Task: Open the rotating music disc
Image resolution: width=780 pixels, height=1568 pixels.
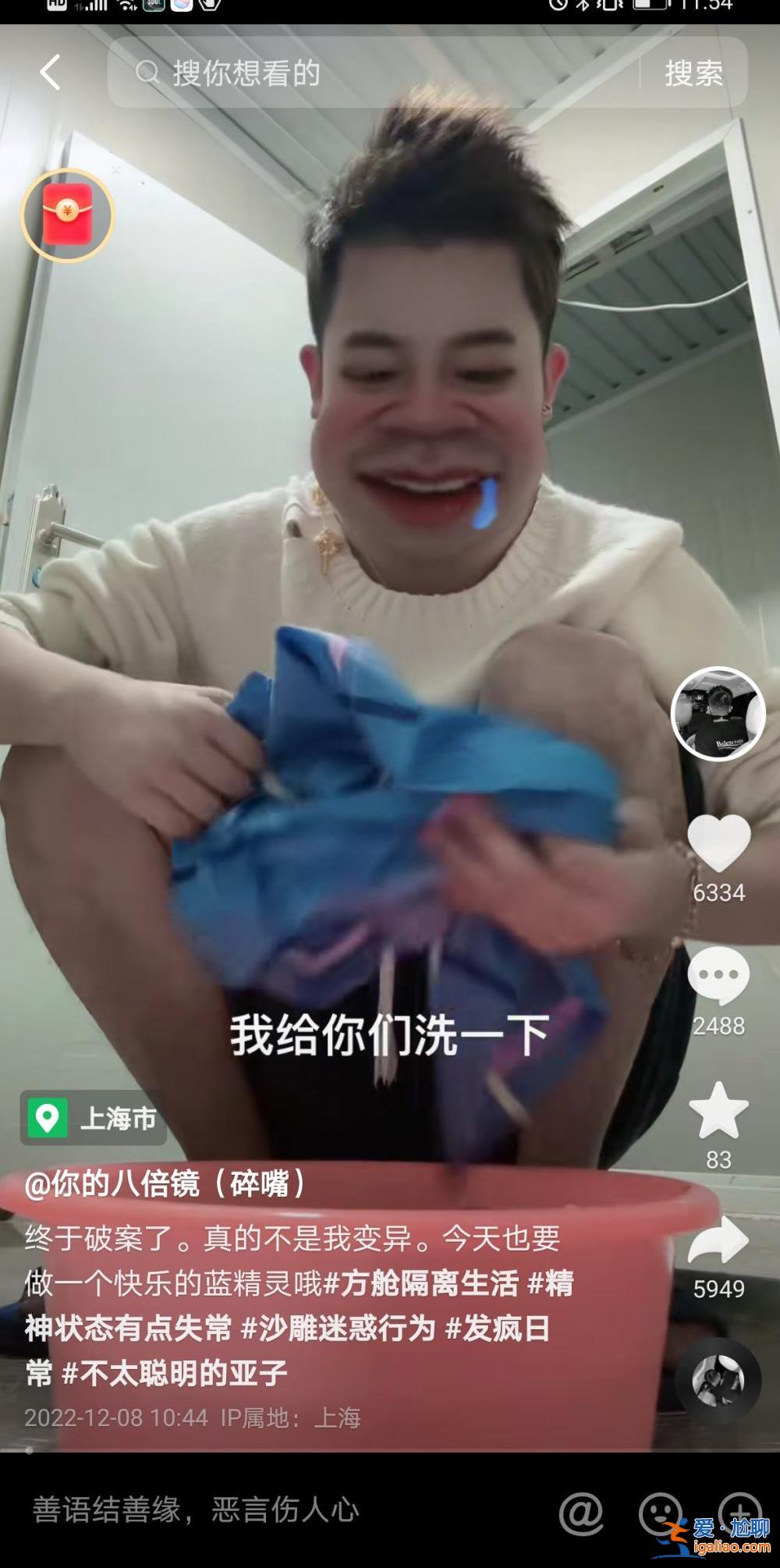Action: pos(718,1380)
